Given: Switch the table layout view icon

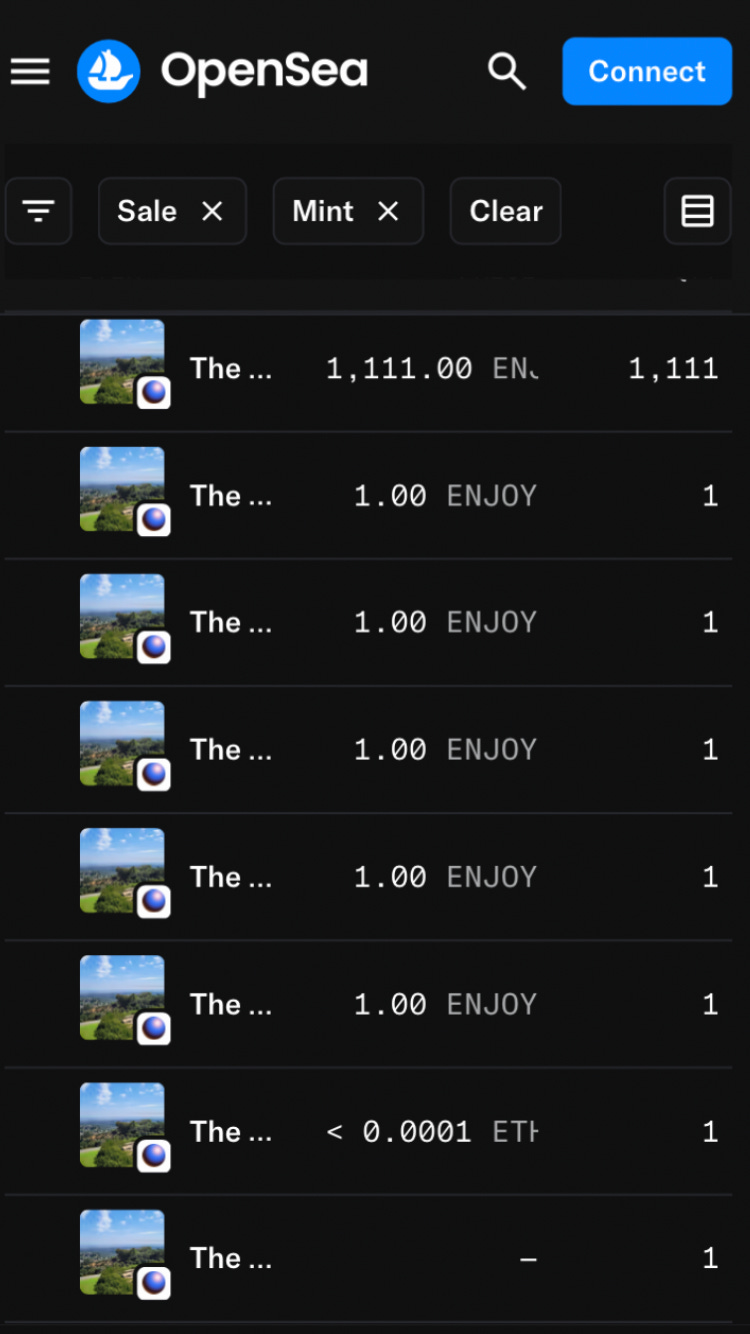Looking at the screenshot, I should pos(697,211).
